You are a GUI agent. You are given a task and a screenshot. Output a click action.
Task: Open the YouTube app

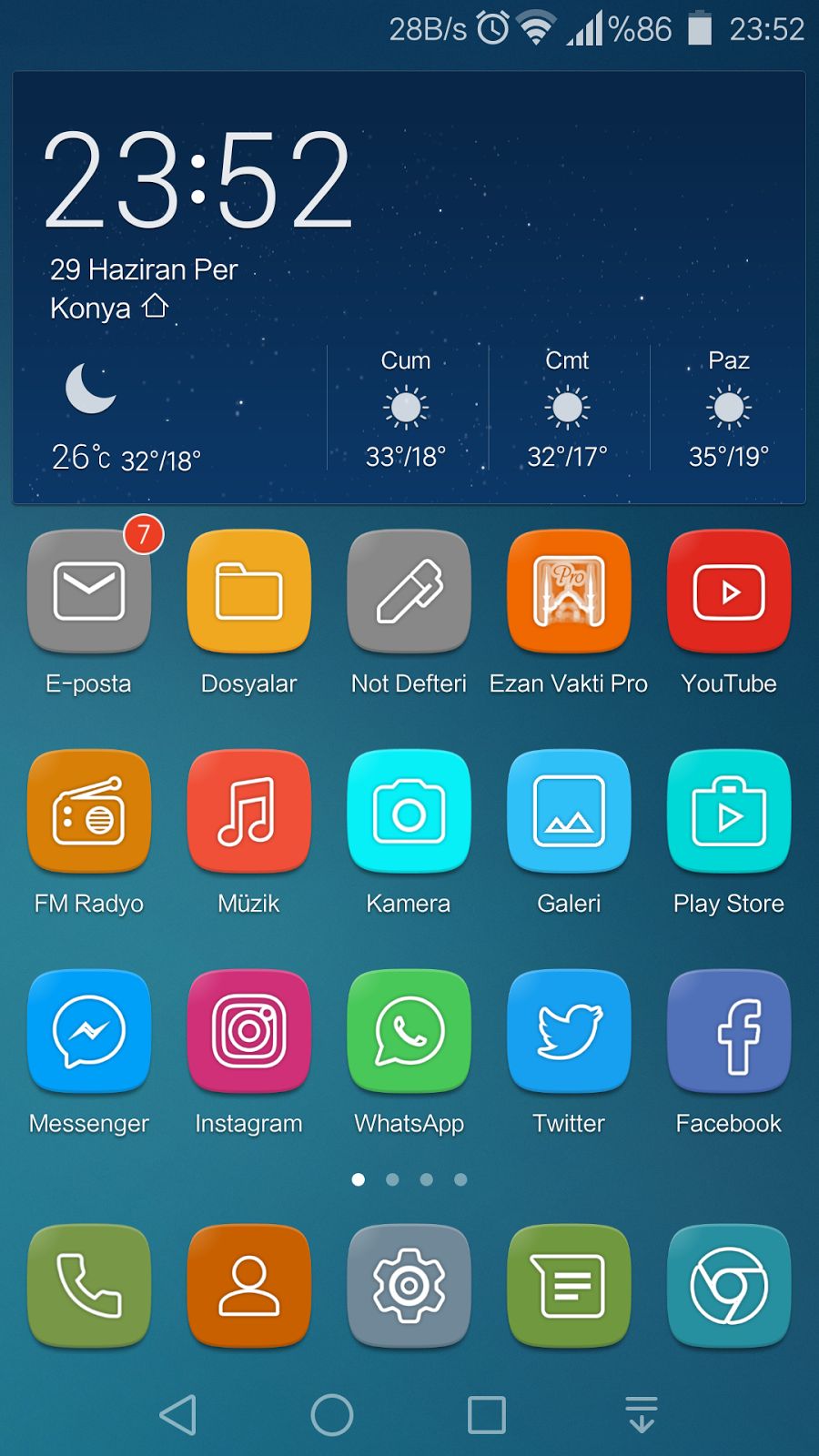tap(729, 591)
